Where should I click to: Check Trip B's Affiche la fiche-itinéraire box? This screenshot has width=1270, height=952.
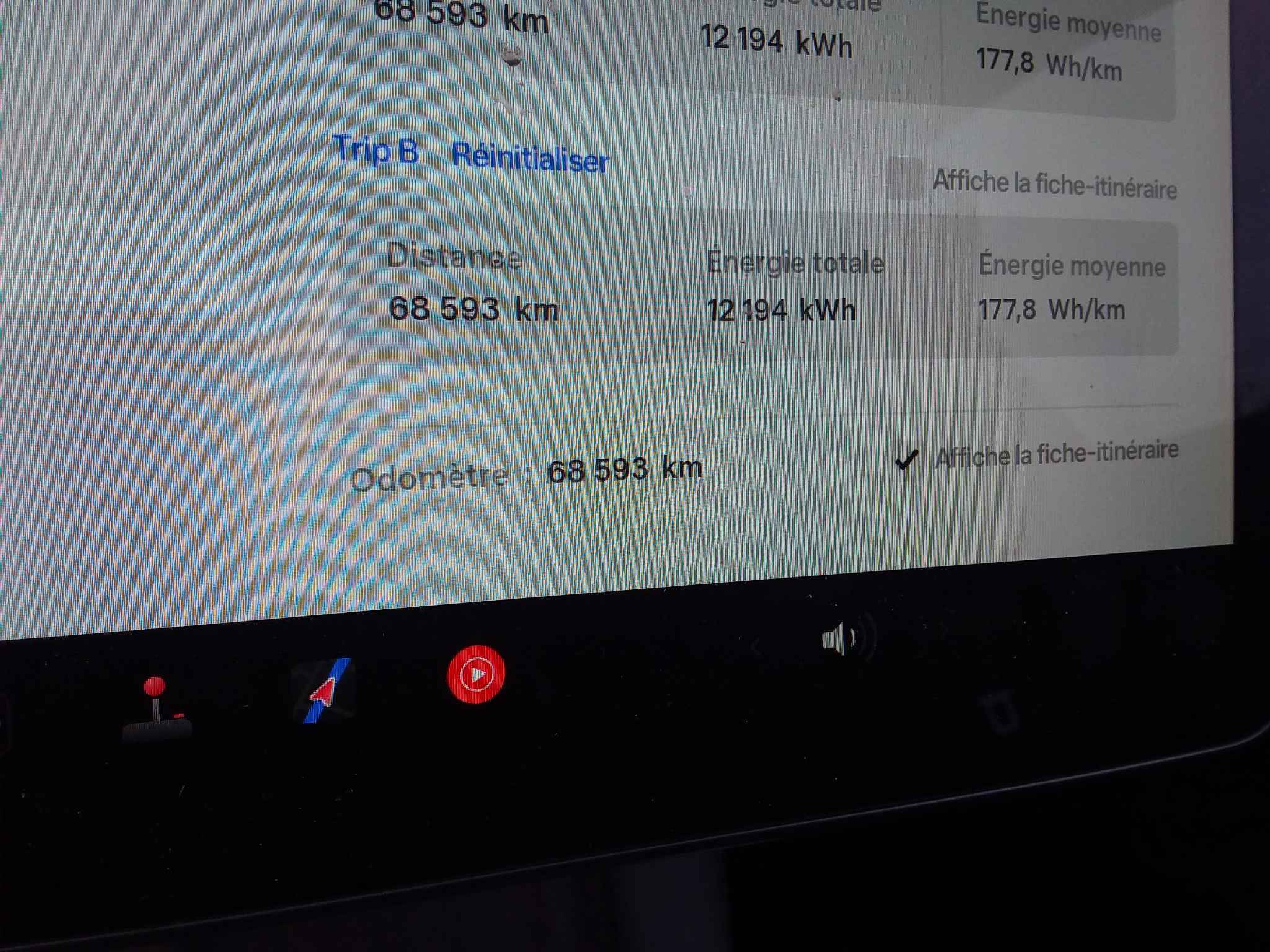pyautogui.click(x=904, y=178)
